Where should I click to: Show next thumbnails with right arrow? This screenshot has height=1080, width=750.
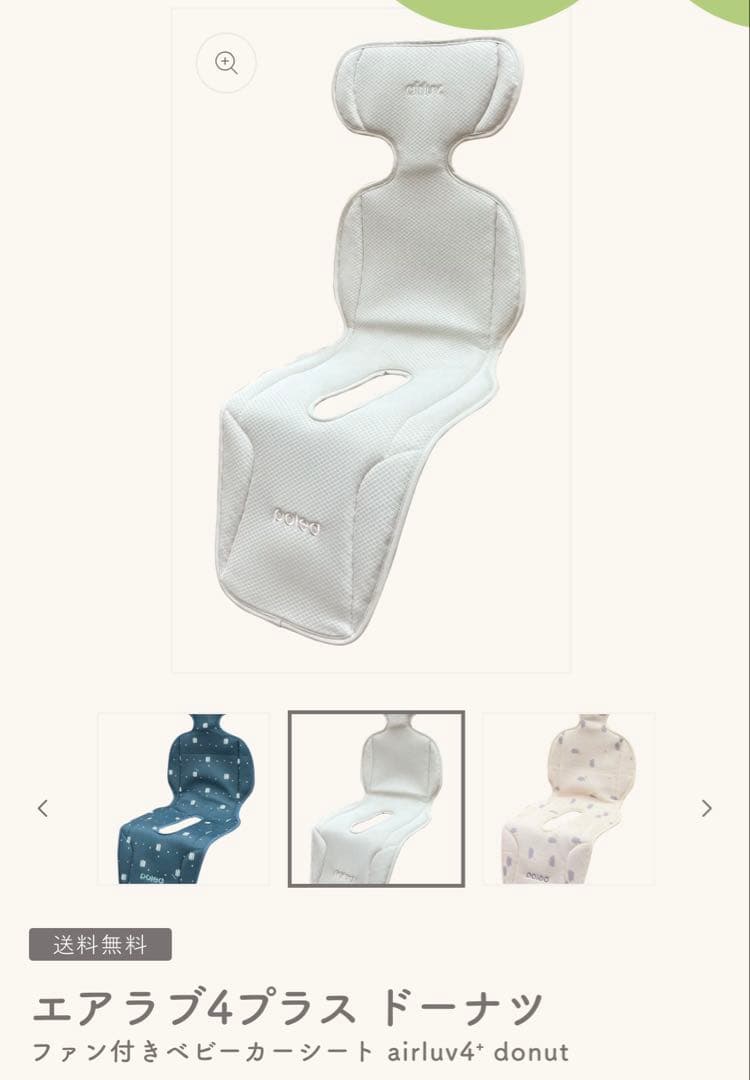[706, 808]
